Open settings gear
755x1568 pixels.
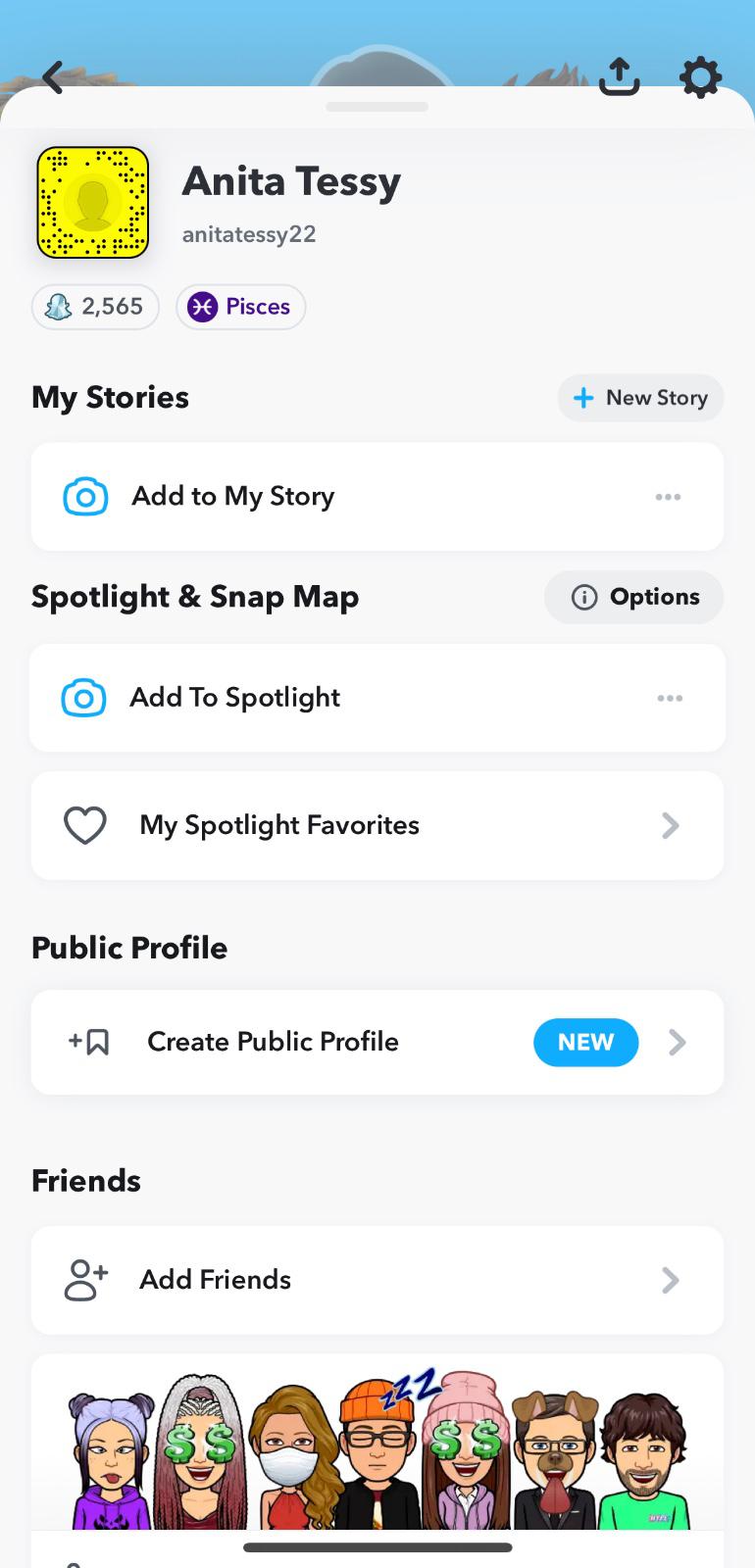pos(700,77)
